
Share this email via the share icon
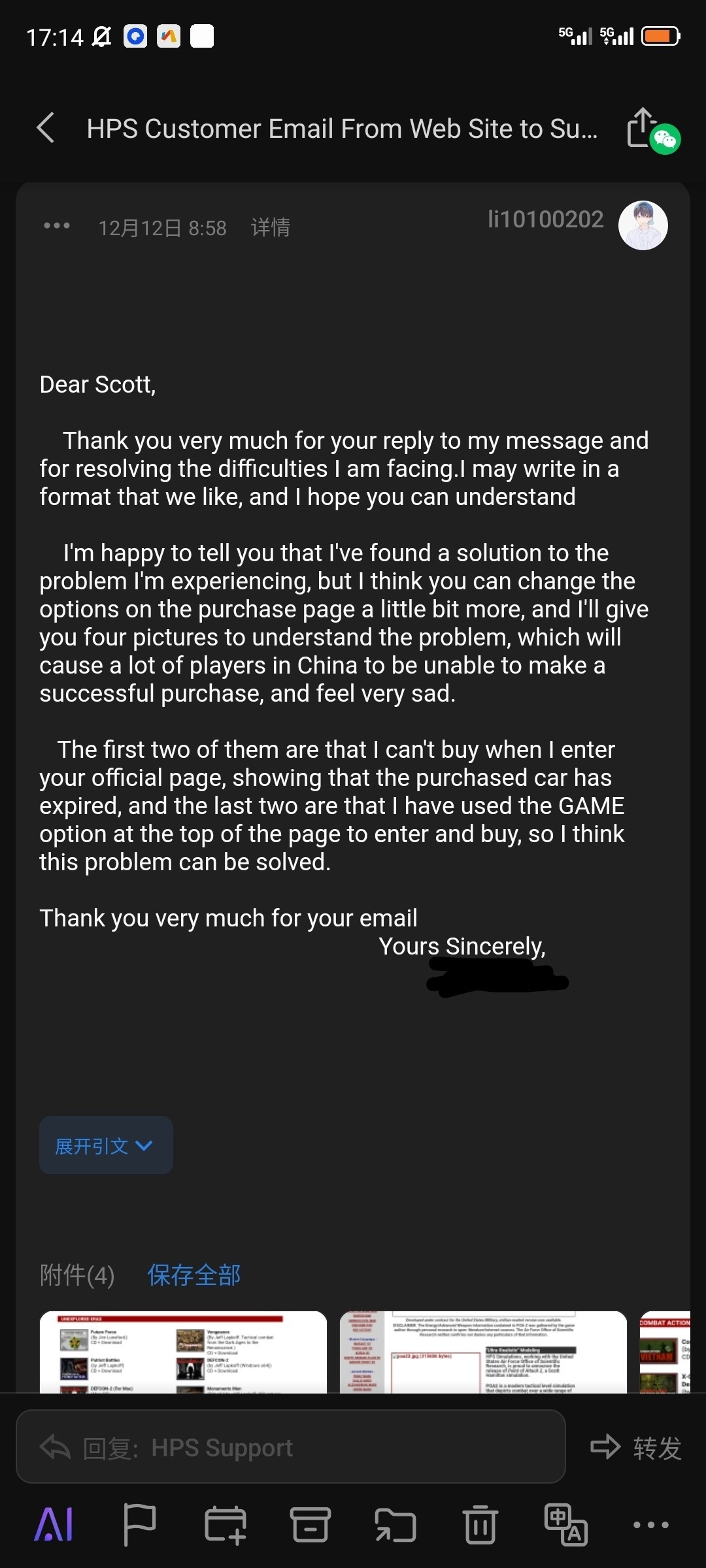point(643,128)
